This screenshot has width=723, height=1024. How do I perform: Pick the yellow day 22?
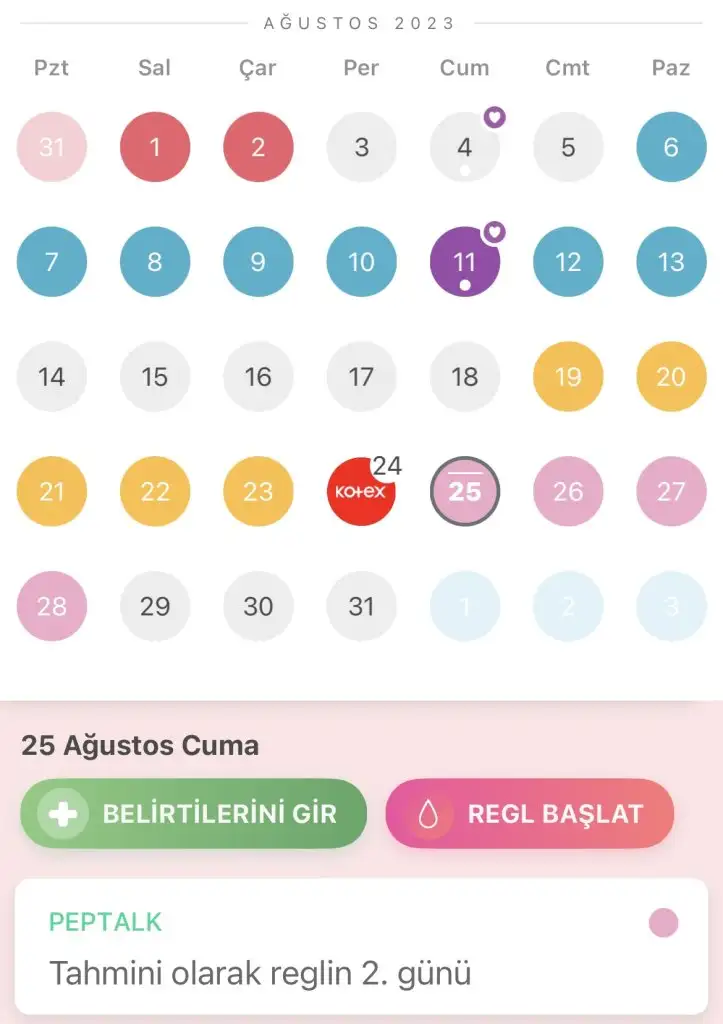point(155,491)
